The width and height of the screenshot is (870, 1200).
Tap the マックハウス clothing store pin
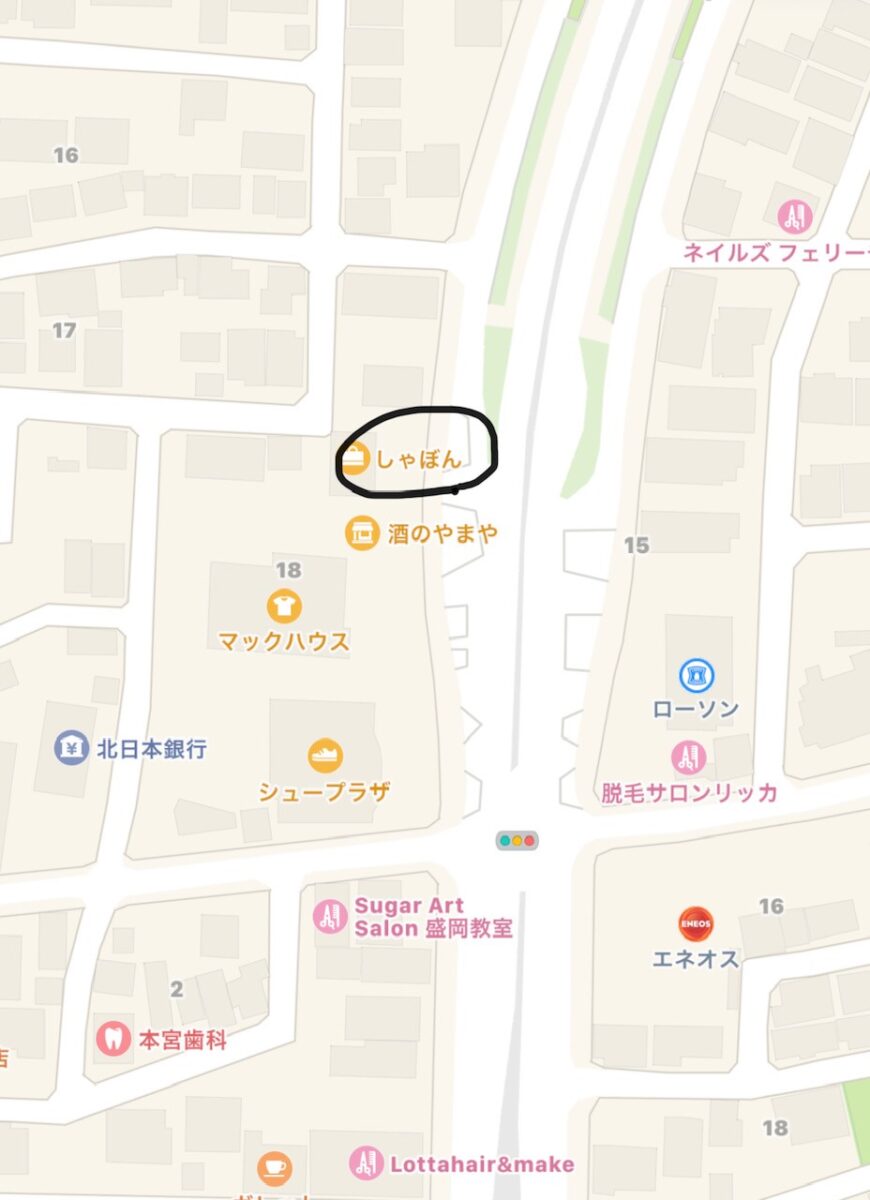tap(285, 606)
